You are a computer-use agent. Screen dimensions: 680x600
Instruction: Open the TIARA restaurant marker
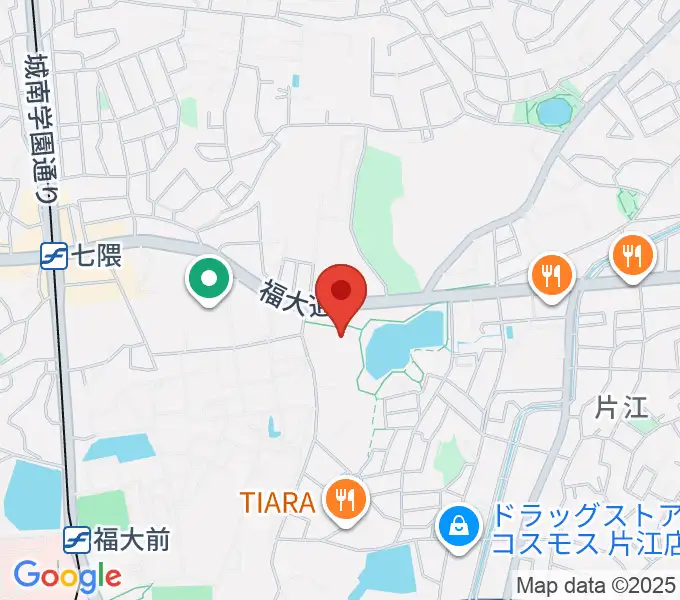(346, 500)
